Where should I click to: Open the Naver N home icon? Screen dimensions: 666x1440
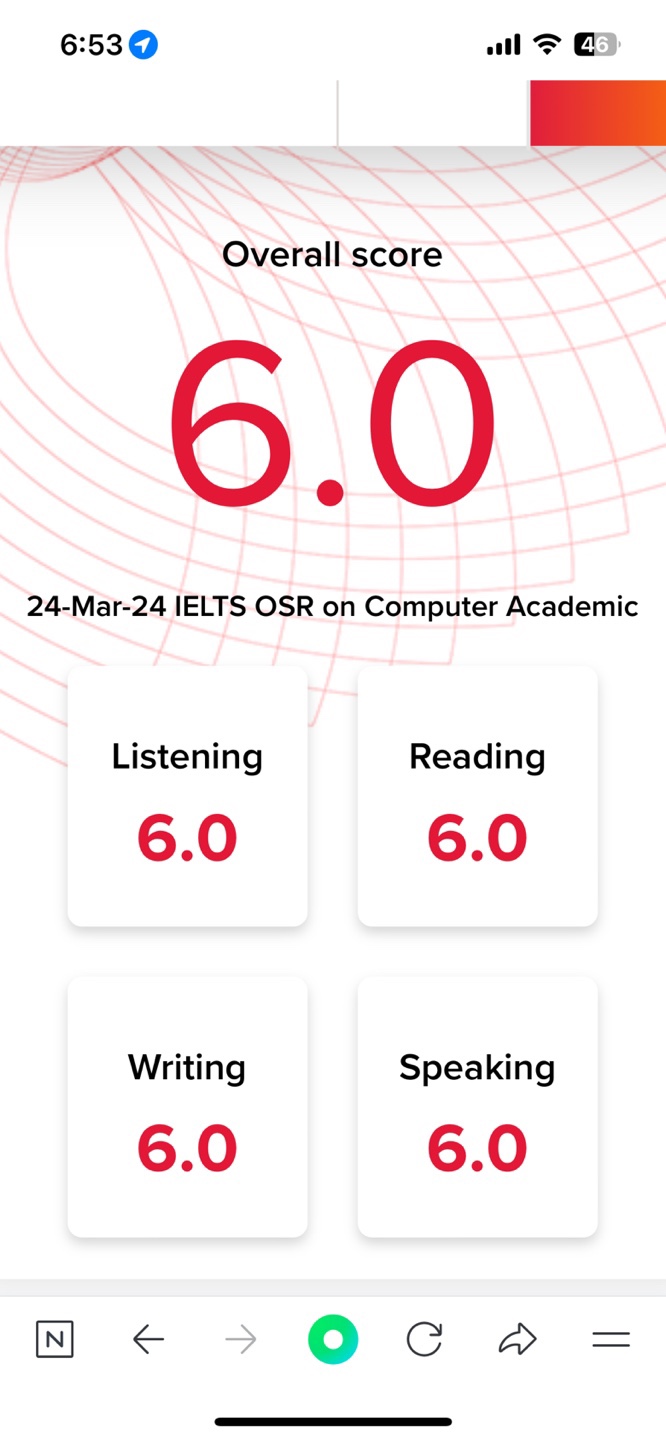[x=54, y=1340]
